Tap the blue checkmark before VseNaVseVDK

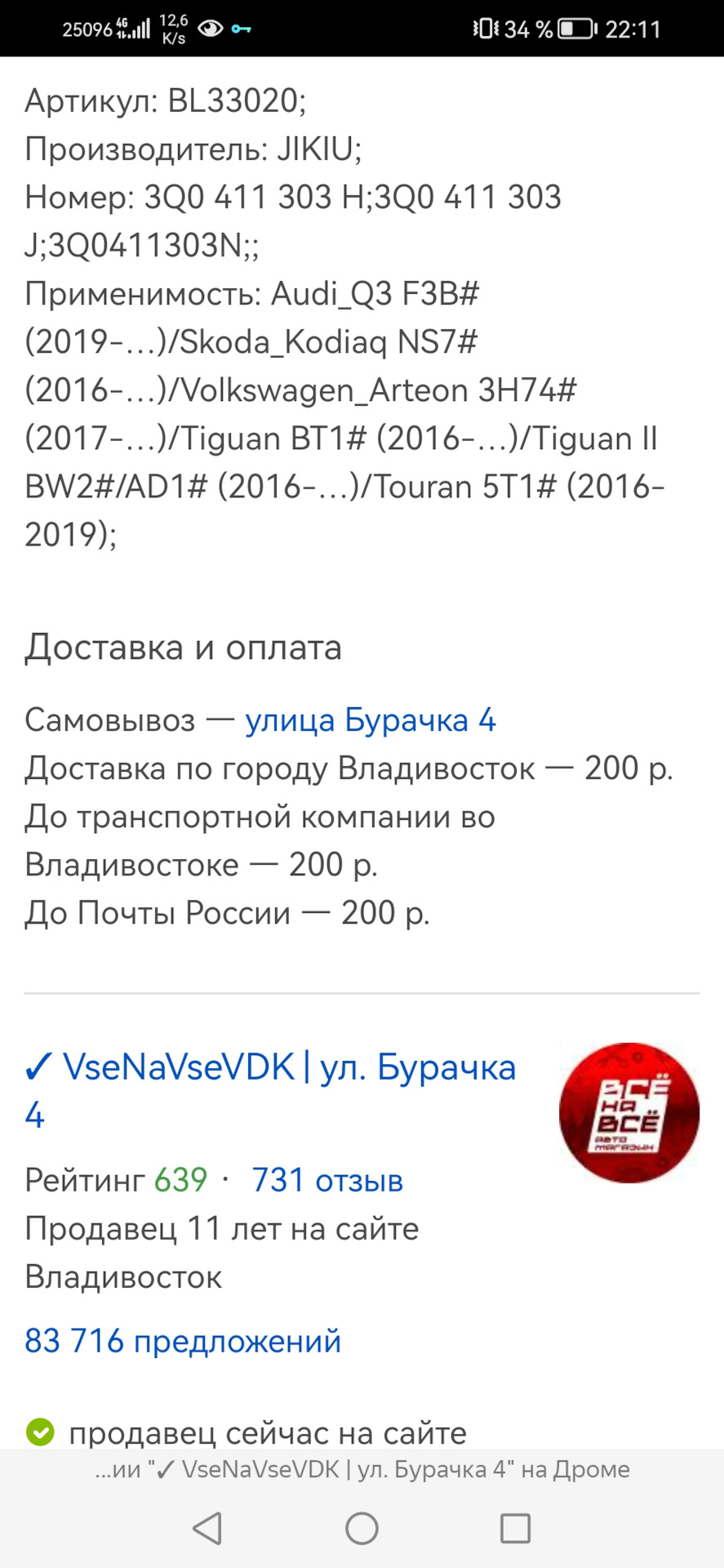(34, 1067)
